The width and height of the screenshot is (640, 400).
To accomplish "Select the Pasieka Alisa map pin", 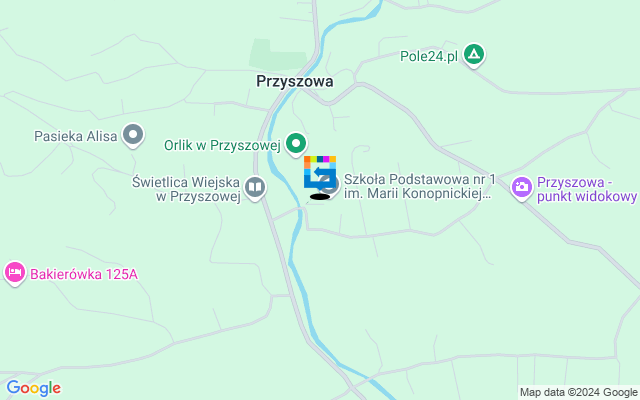I will (133, 135).
